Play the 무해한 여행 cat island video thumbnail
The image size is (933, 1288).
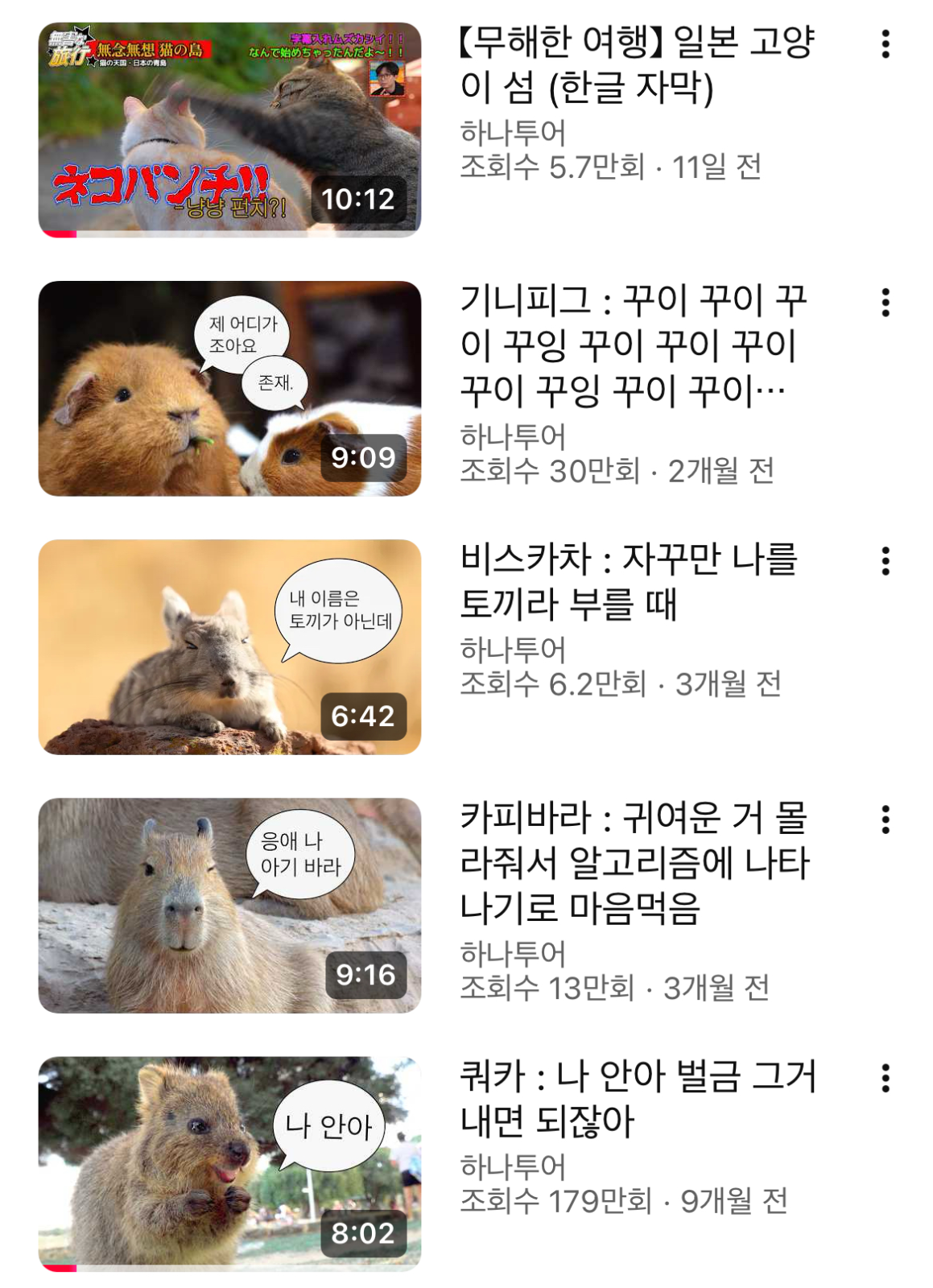pyautogui.click(x=228, y=129)
